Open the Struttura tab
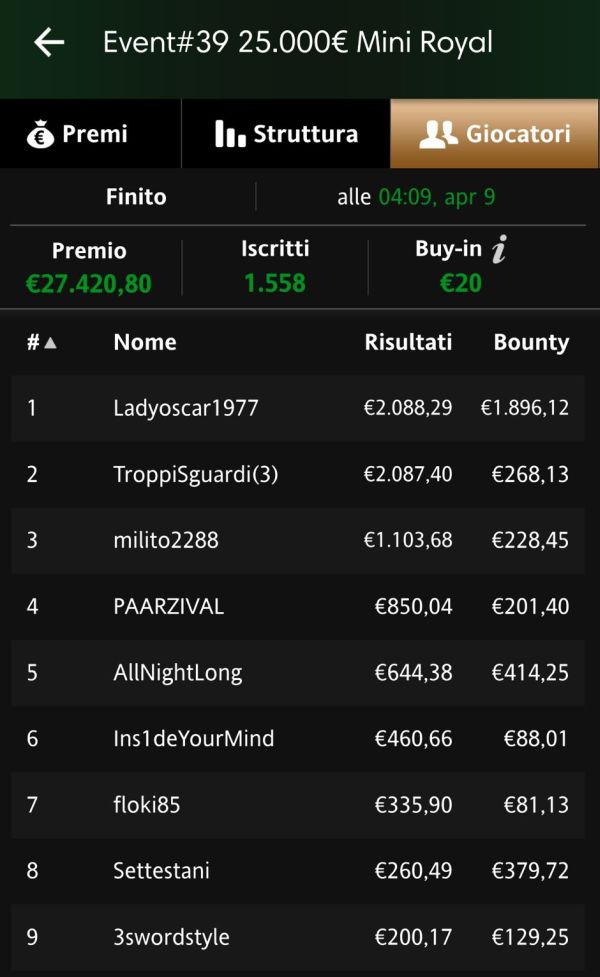 (x=286, y=133)
